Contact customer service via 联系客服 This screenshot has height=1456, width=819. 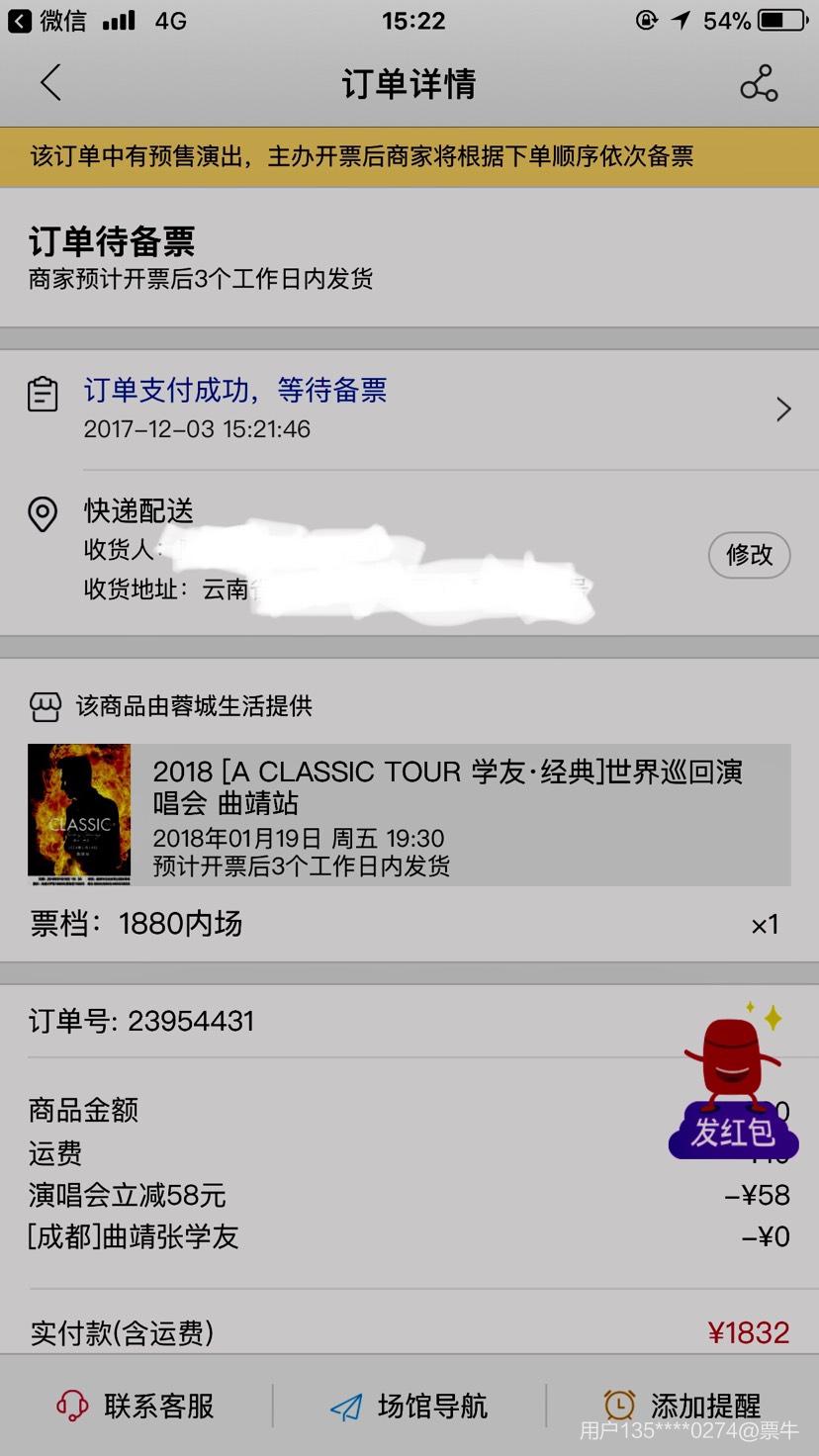click(136, 1406)
